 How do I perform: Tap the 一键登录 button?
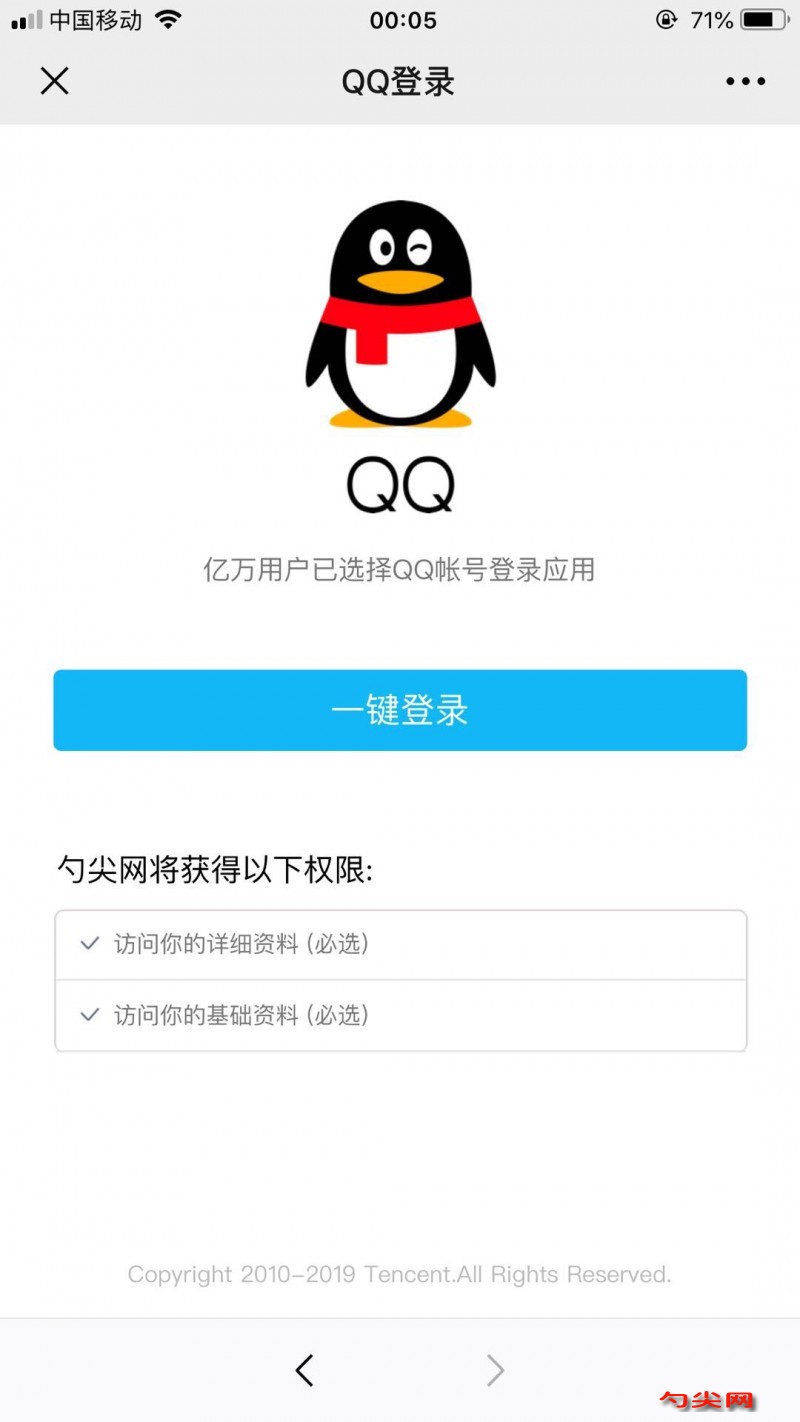400,710
